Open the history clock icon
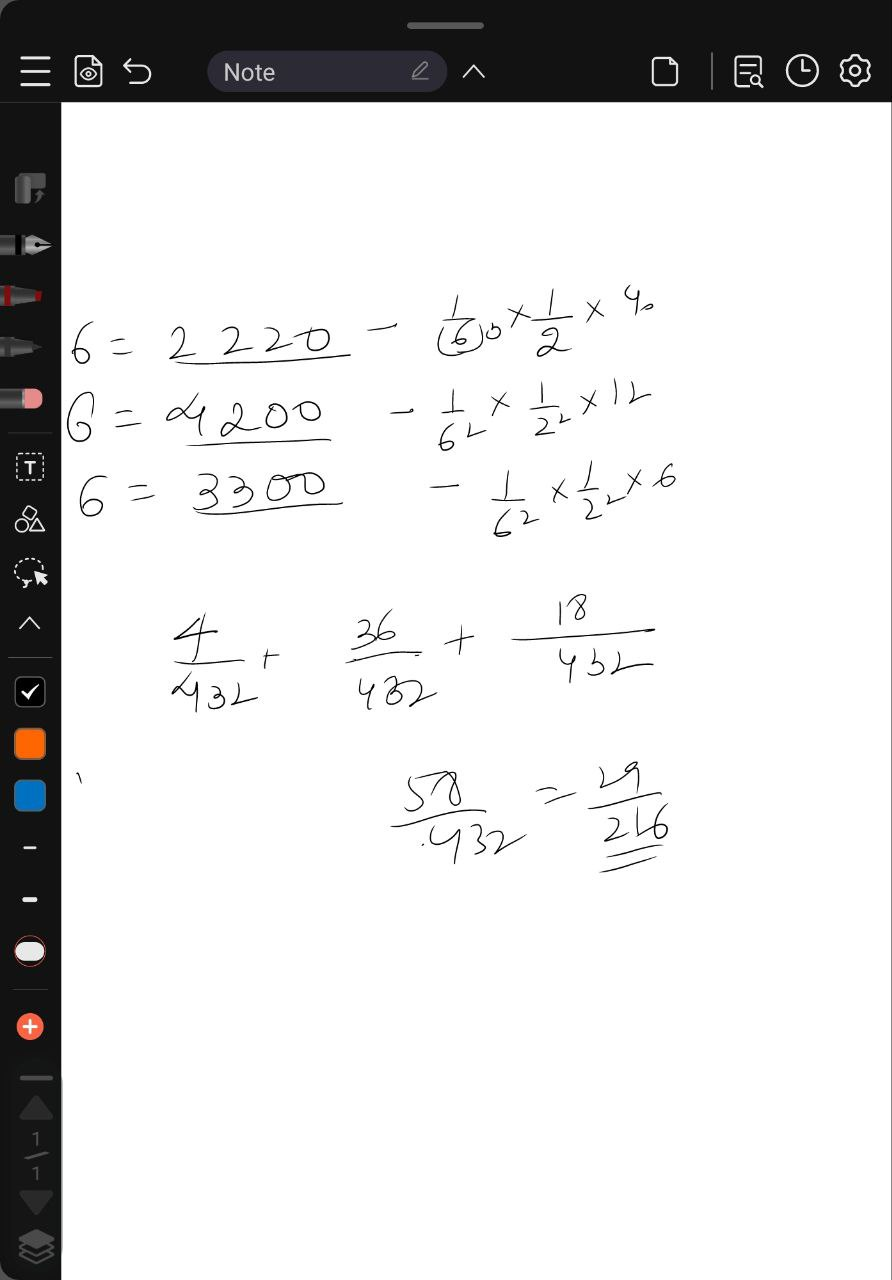Screen dimensions: 892x1280 tap(802, 71)
